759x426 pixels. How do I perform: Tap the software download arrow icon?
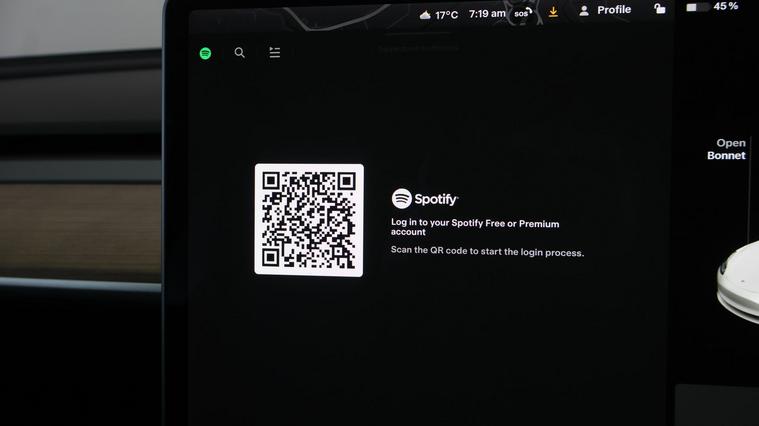point(553,12)
